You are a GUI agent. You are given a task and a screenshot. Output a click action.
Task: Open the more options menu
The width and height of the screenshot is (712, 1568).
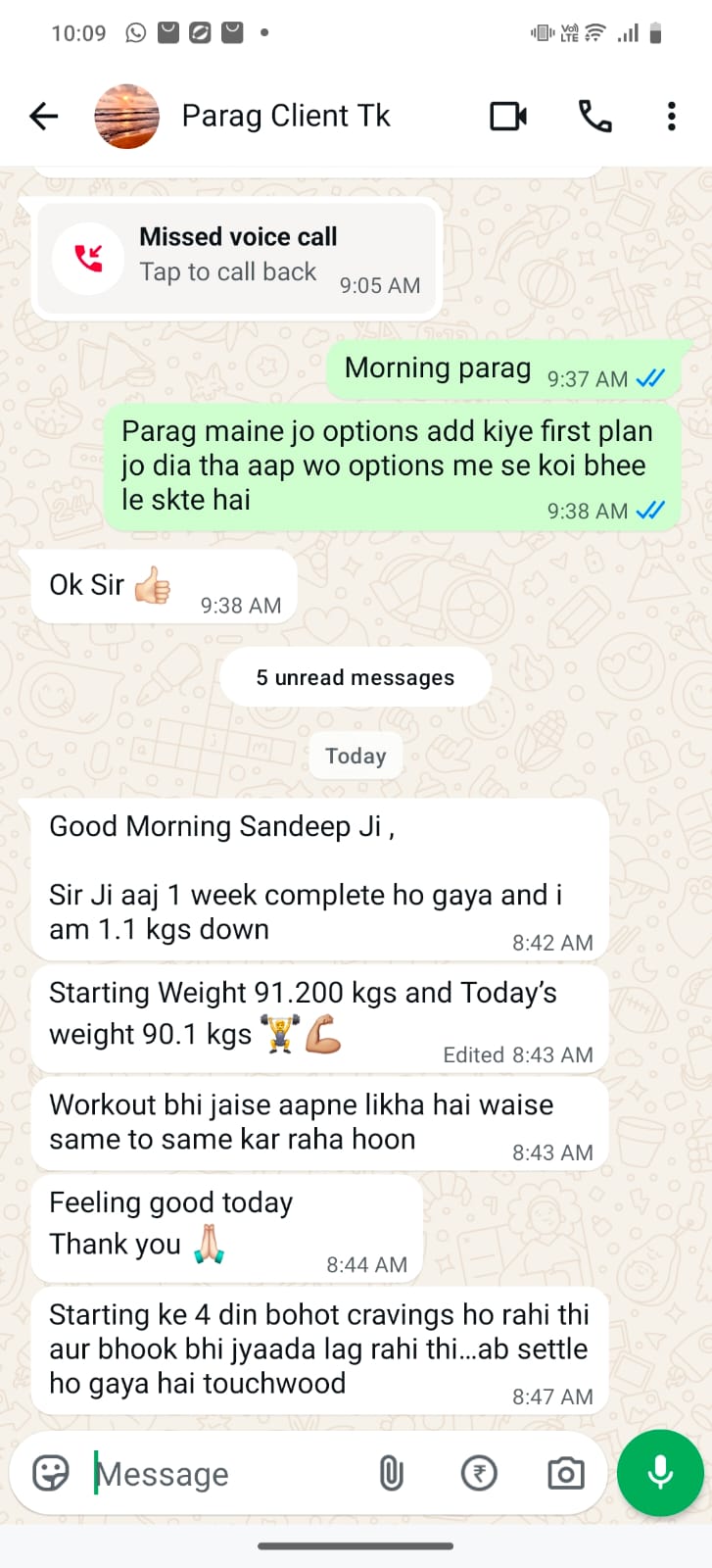671,117
